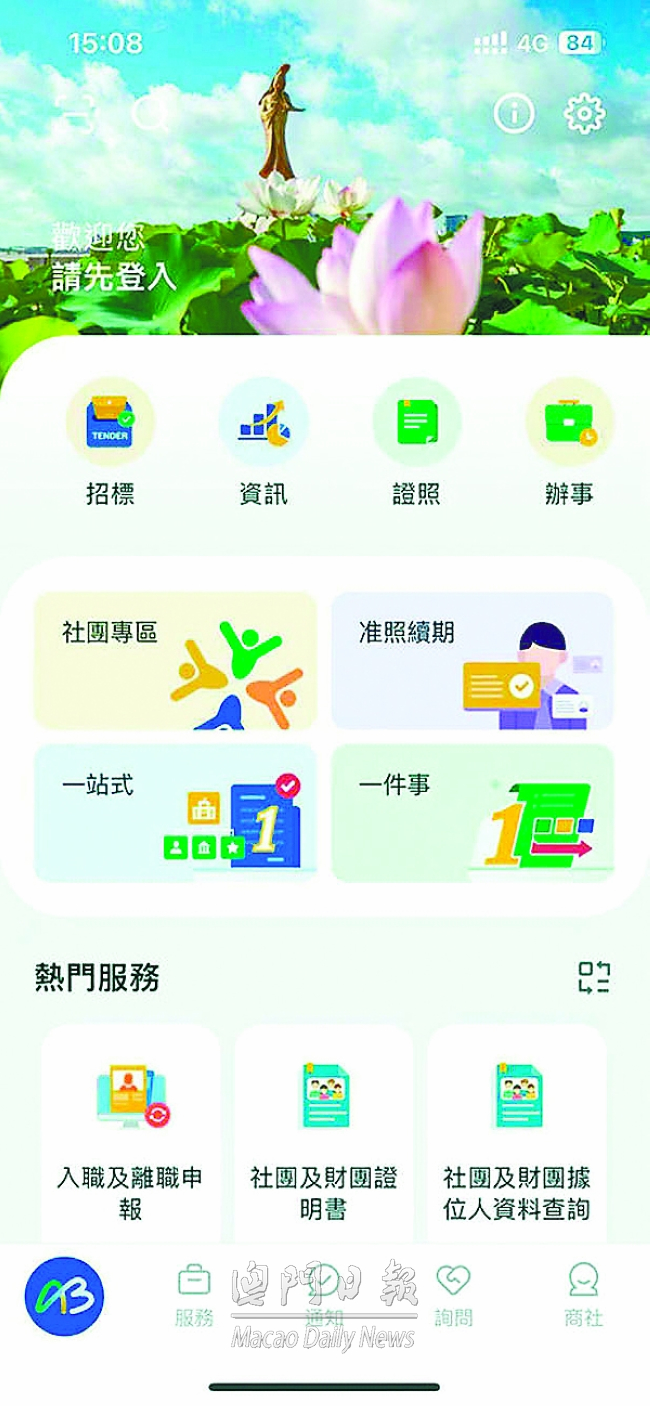The image size is (650, 1406).
Task: Open the scan icon in the header
Action: [x=78, y=112]
